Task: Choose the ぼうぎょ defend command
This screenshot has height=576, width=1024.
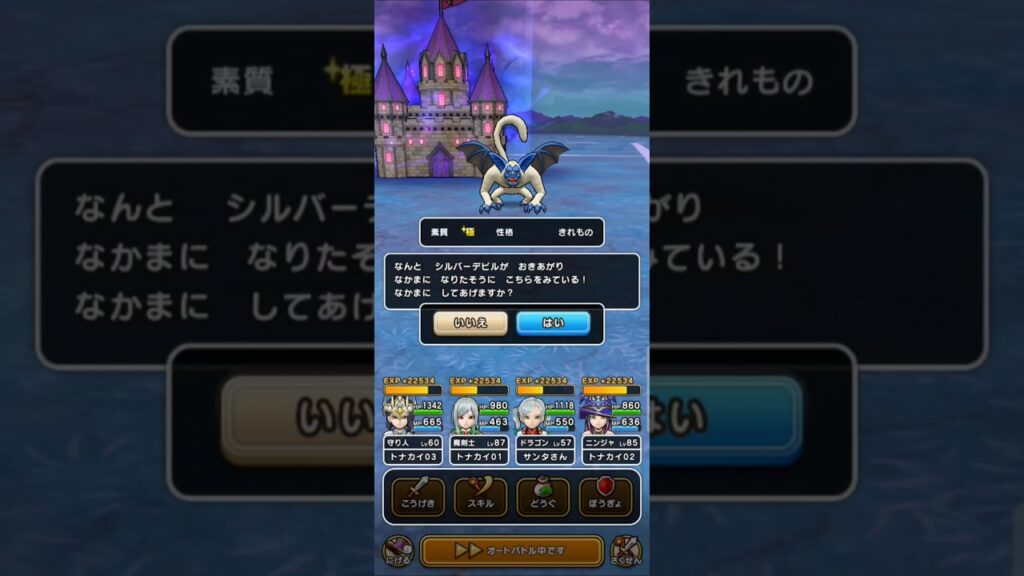Action: (x=606, y=496)
